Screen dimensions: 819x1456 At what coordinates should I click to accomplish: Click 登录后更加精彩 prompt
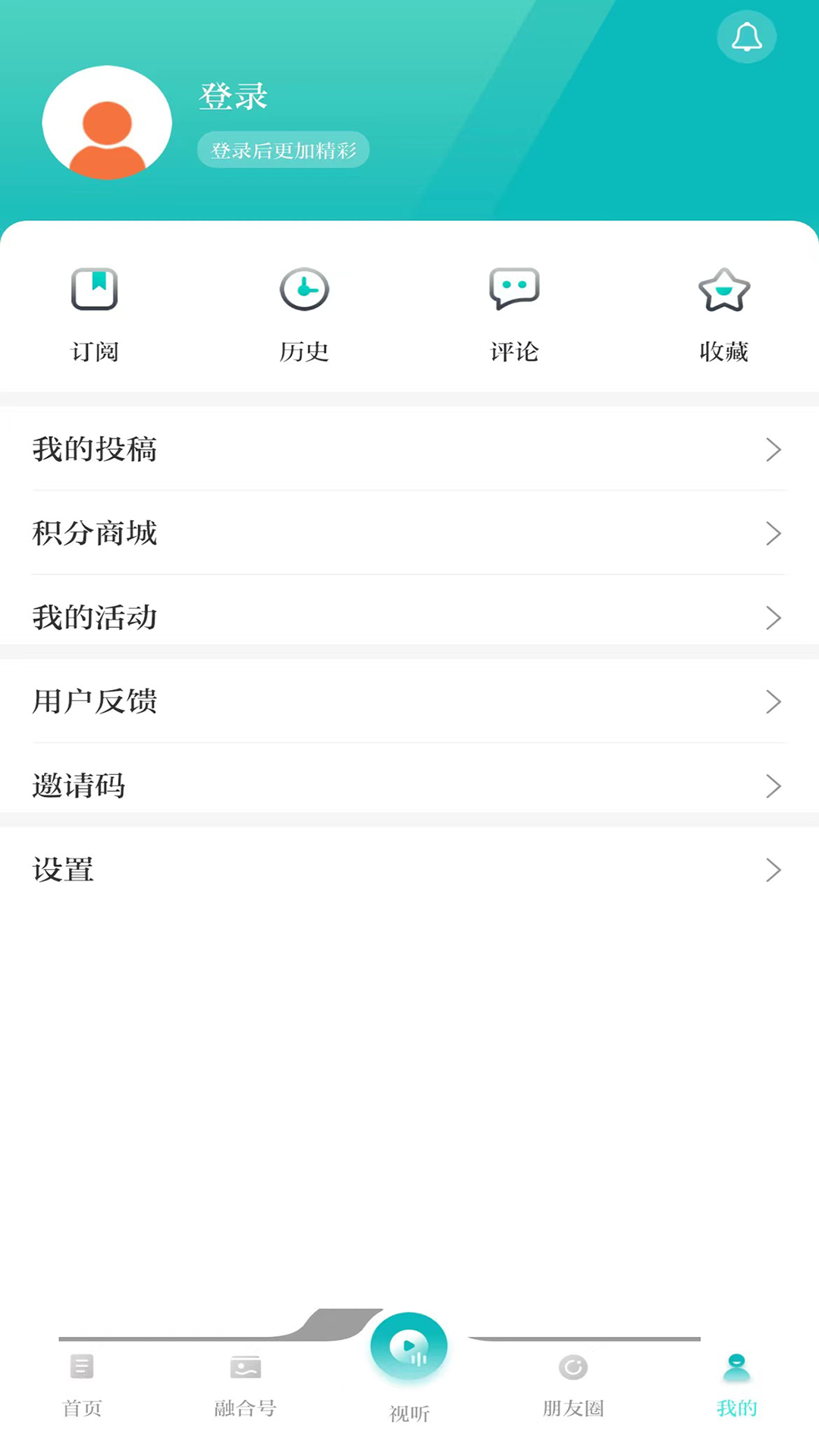[283, 149]
